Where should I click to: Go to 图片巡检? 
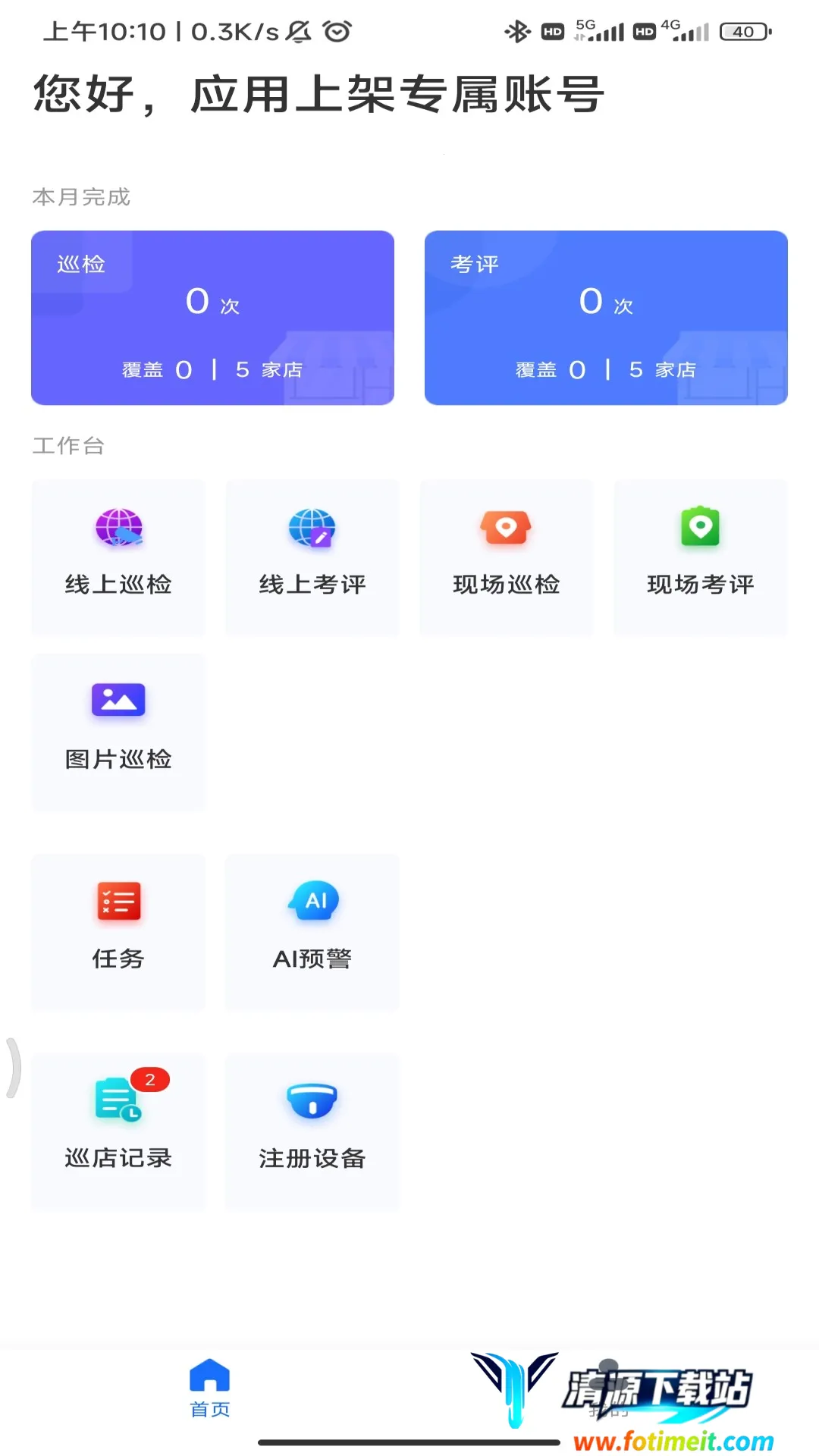coord(118,731)
